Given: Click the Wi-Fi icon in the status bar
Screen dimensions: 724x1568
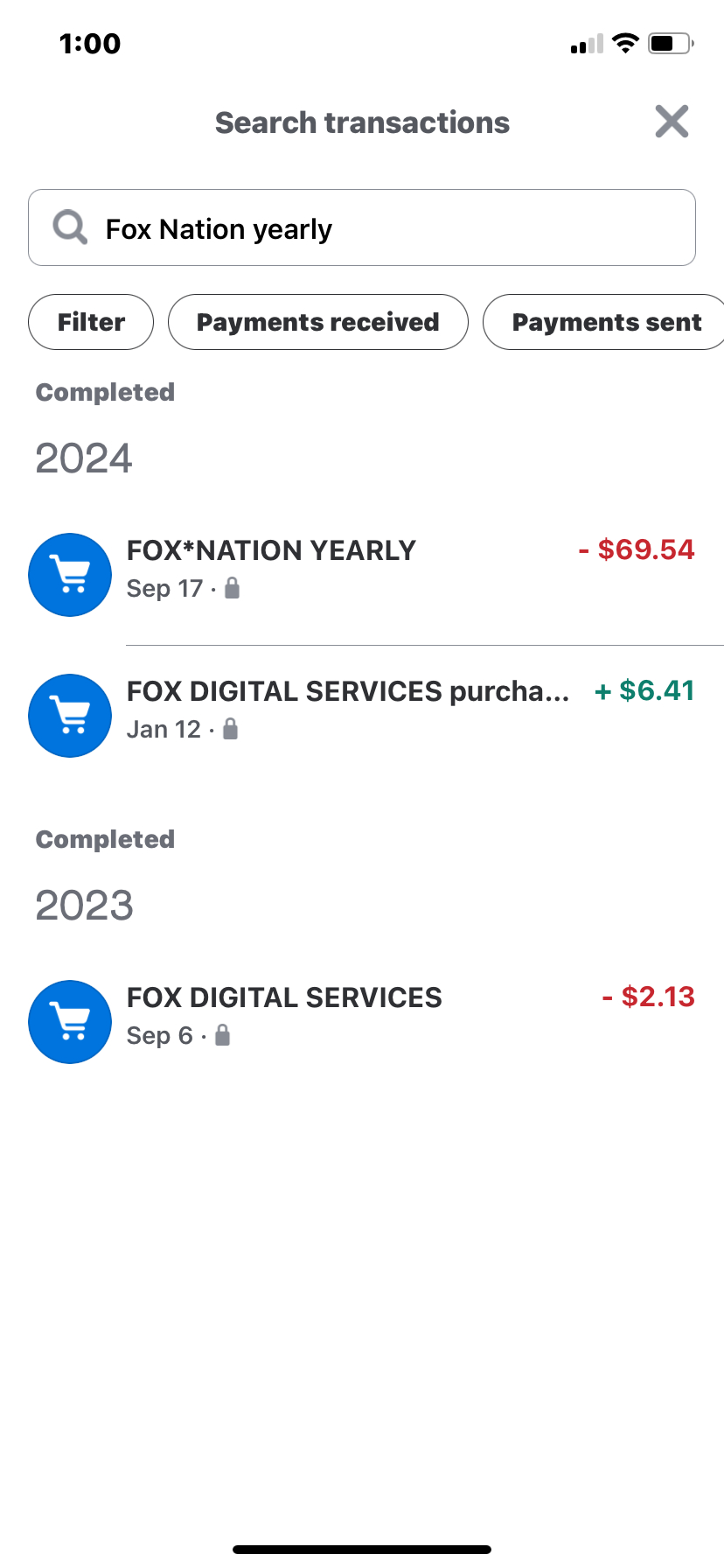Looking at the screenshot, I should [625, 42].
